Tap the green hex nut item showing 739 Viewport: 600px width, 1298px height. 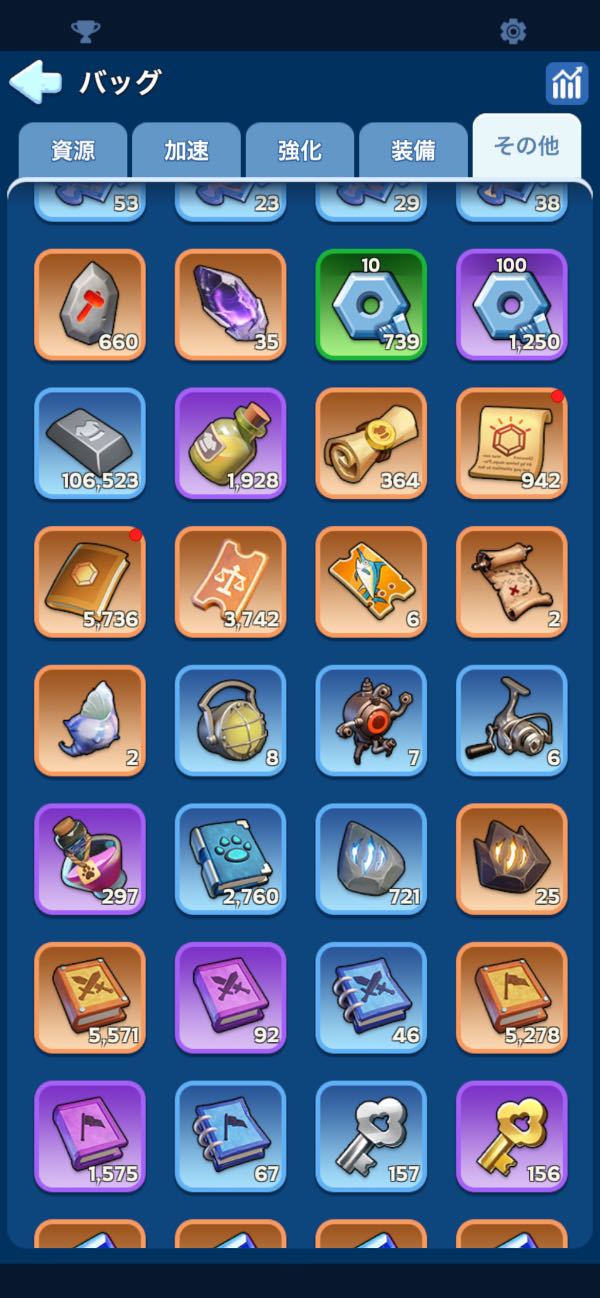(x=371, y=304)
